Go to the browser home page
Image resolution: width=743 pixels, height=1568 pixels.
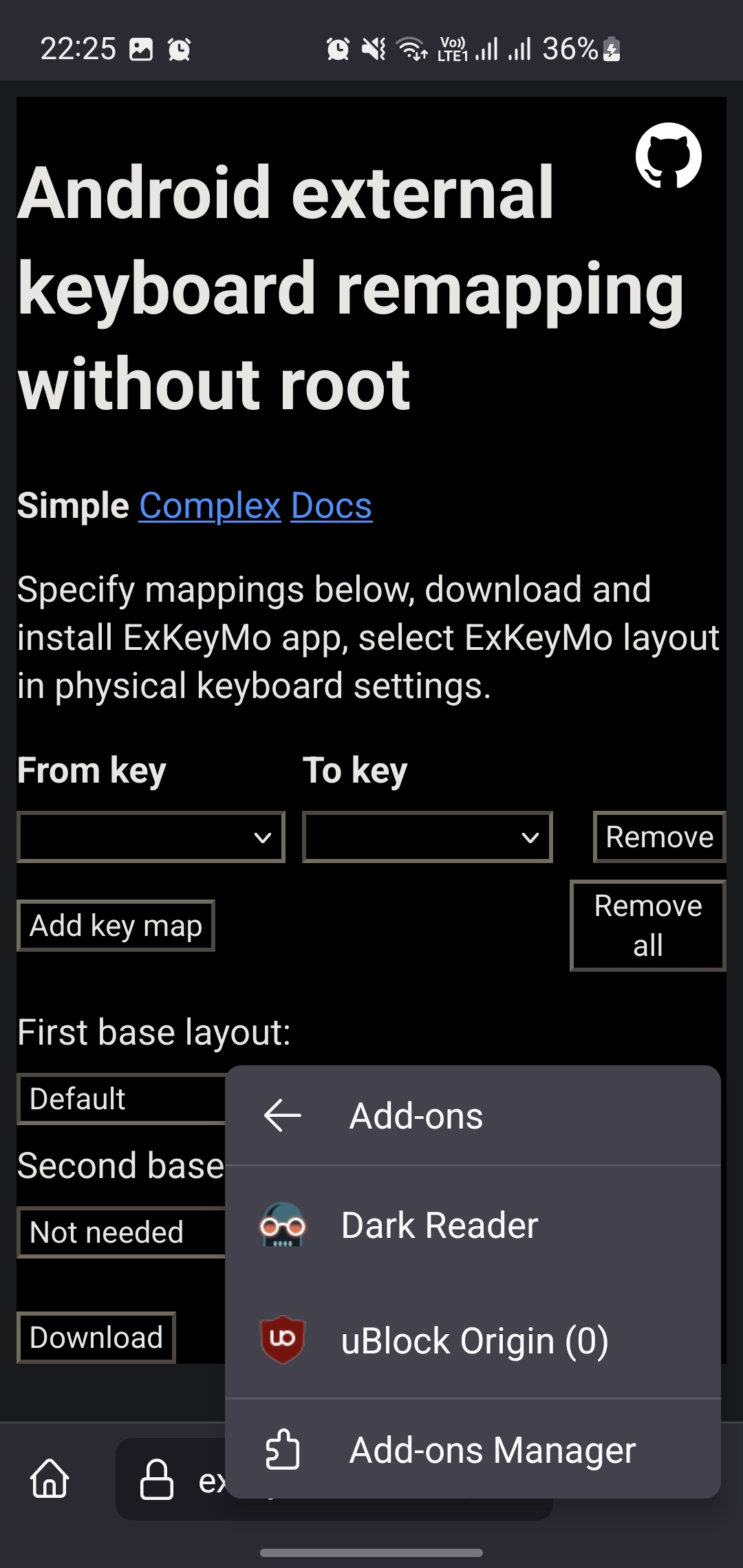click(x=50, y=1479)
